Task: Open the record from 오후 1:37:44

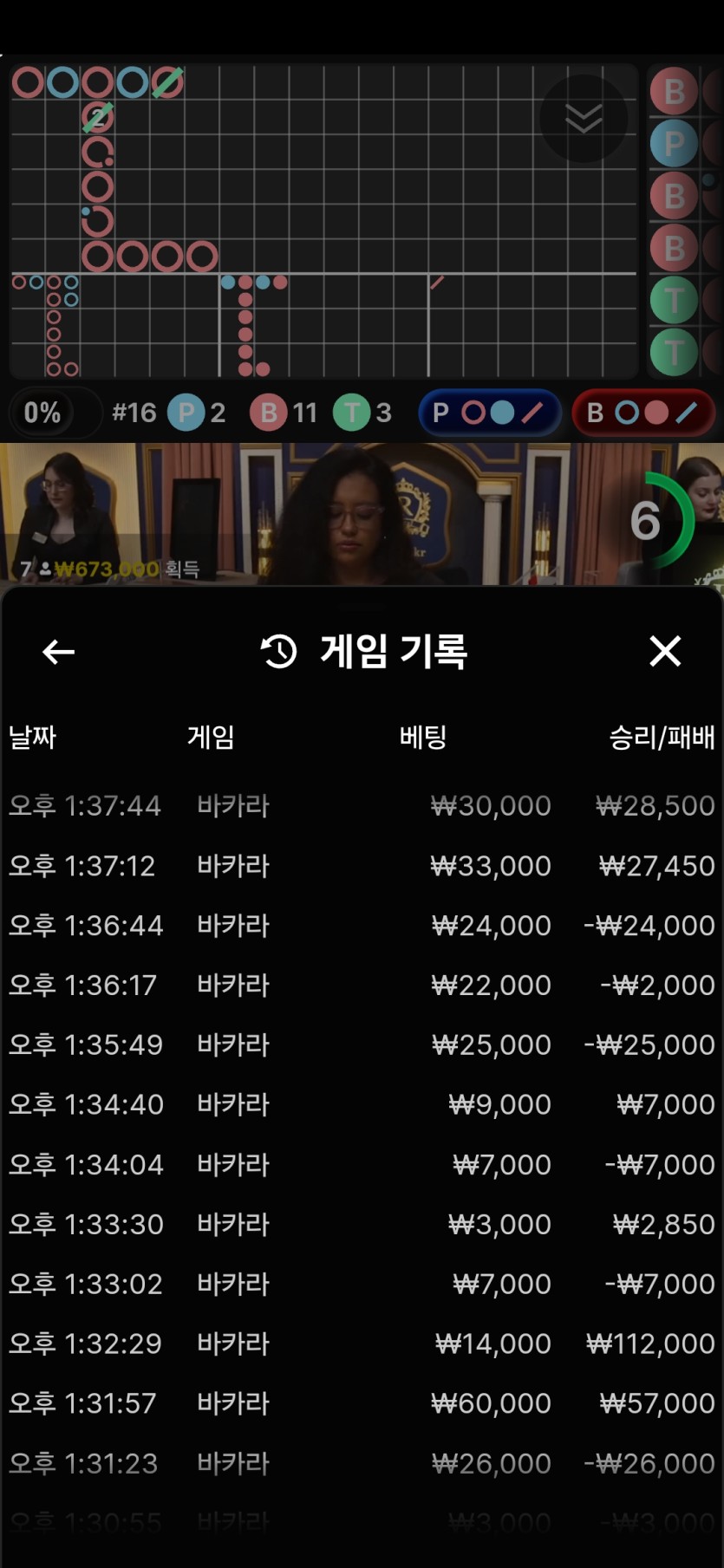Action: coord(362,805)
